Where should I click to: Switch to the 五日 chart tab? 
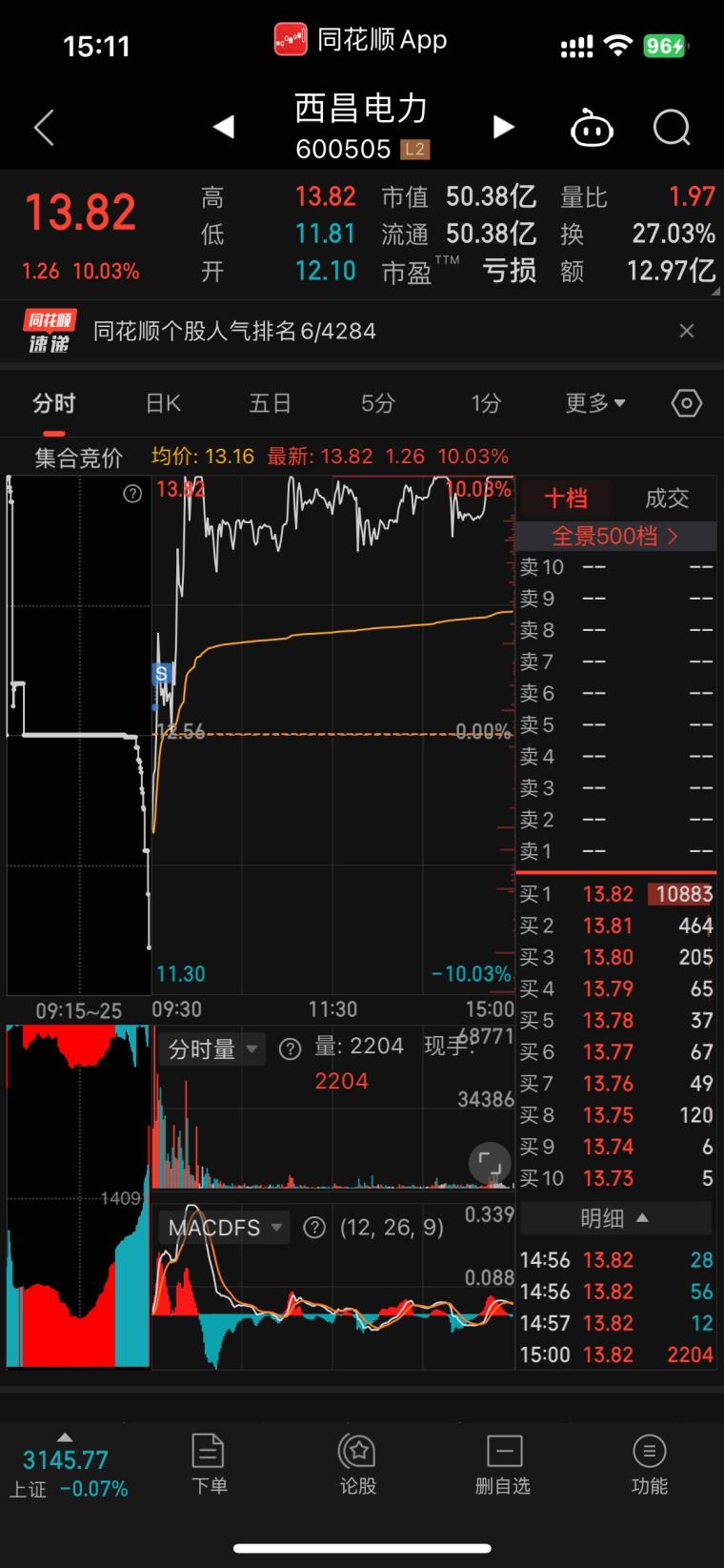tap(270, 403)
